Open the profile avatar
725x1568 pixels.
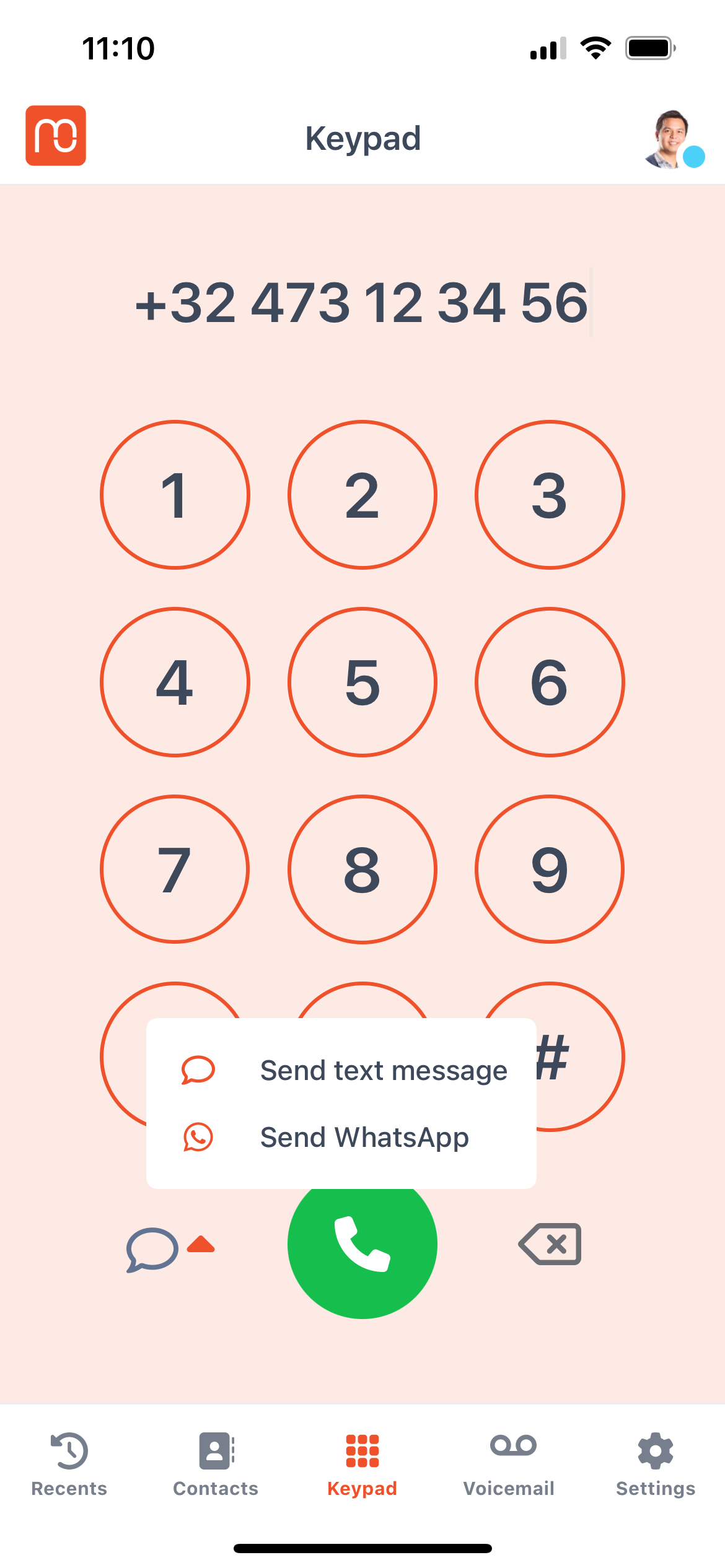click(x=673, y=139)
